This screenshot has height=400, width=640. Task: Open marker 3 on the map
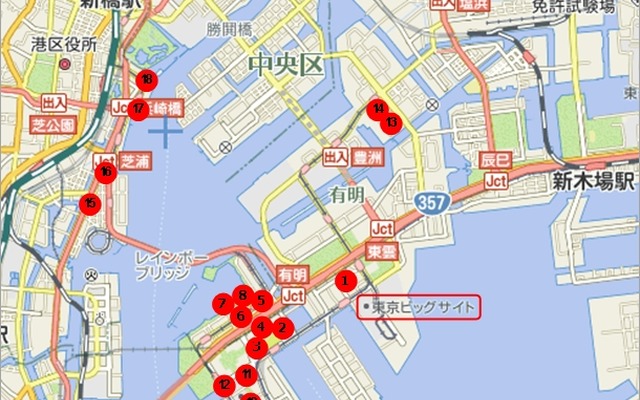click(257, 347)
